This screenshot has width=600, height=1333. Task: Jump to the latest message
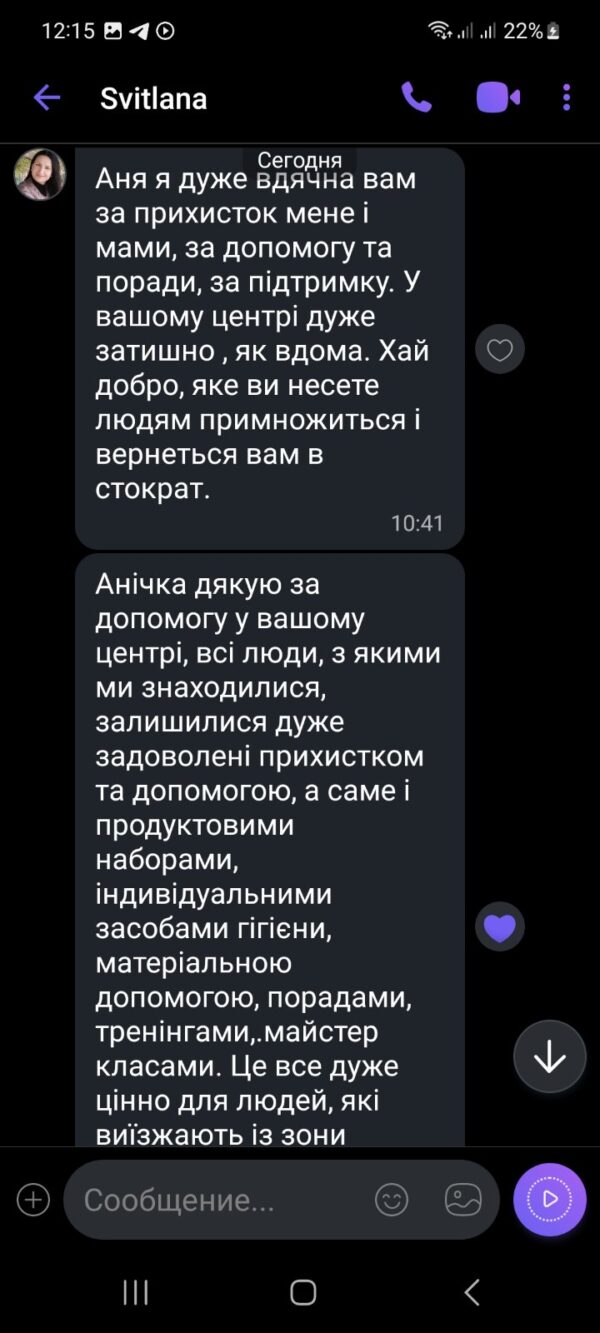549,1057
